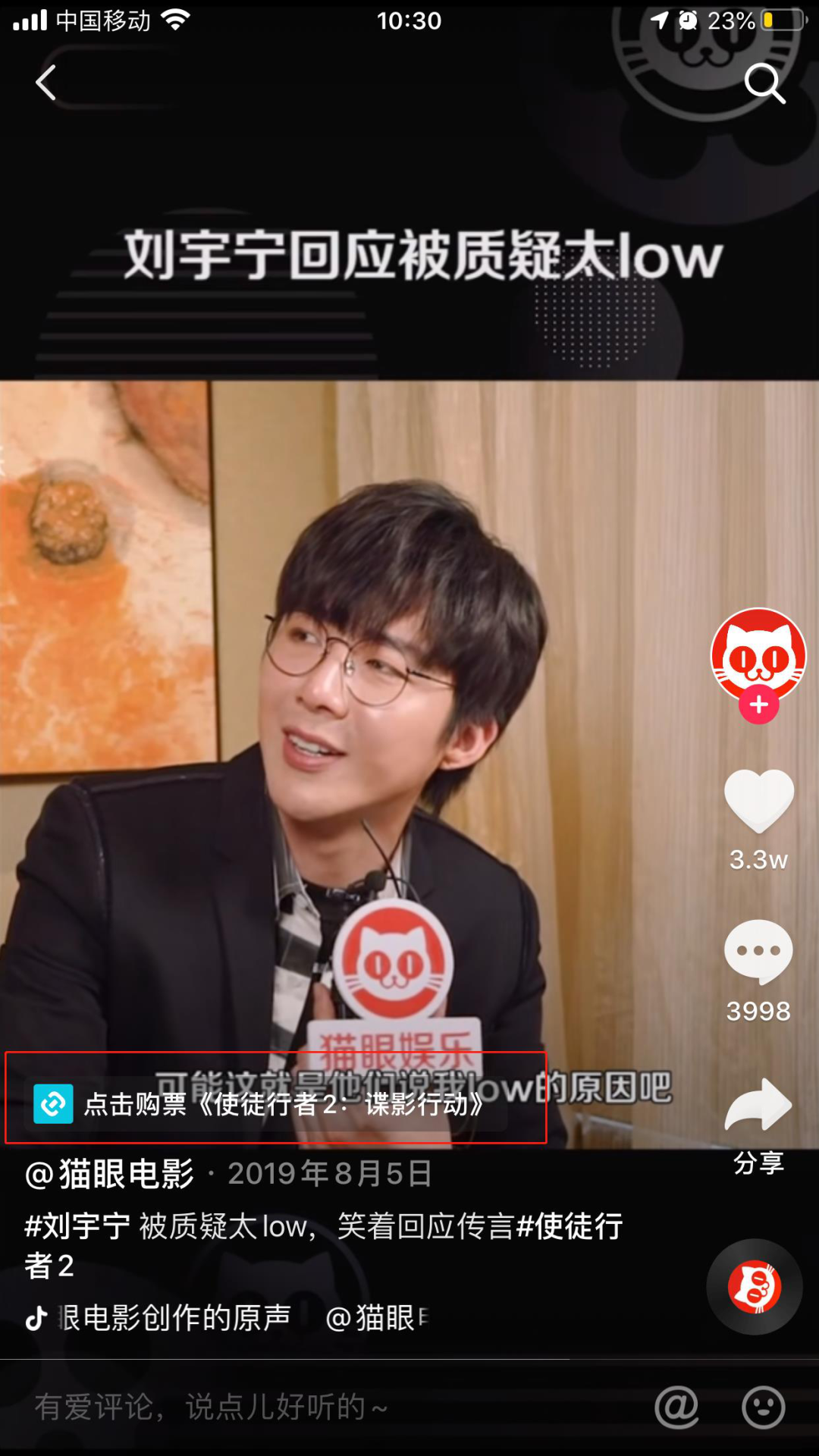Mention a friend with the @ icon
Image resolution: width=819 pixels, height=1456 pixels.
676,1407
